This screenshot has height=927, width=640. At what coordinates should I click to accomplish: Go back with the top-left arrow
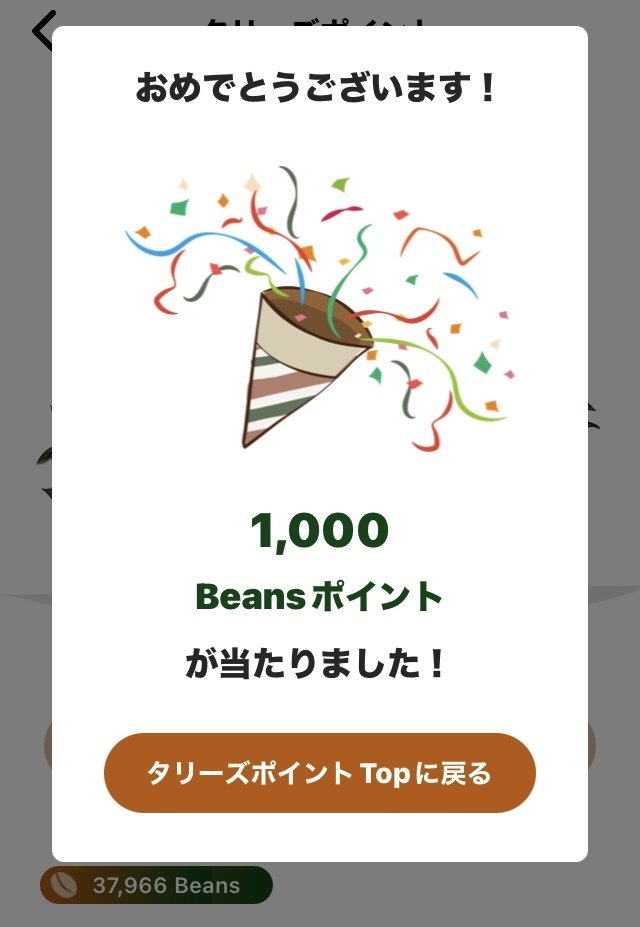(42, 31)
